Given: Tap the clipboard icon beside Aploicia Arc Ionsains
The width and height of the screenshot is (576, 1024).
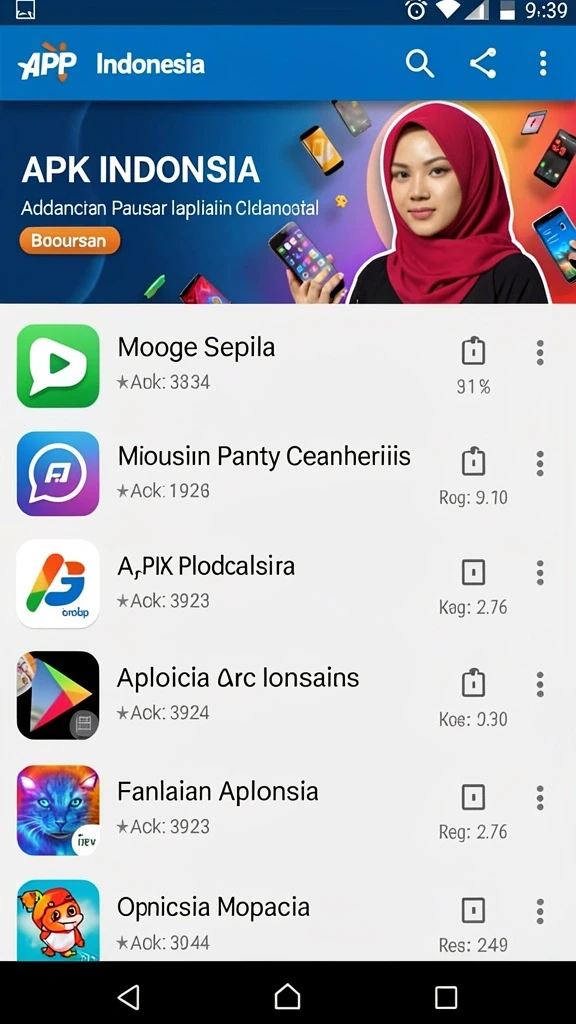Looking at the screenshot, I should tap(473, 684).
